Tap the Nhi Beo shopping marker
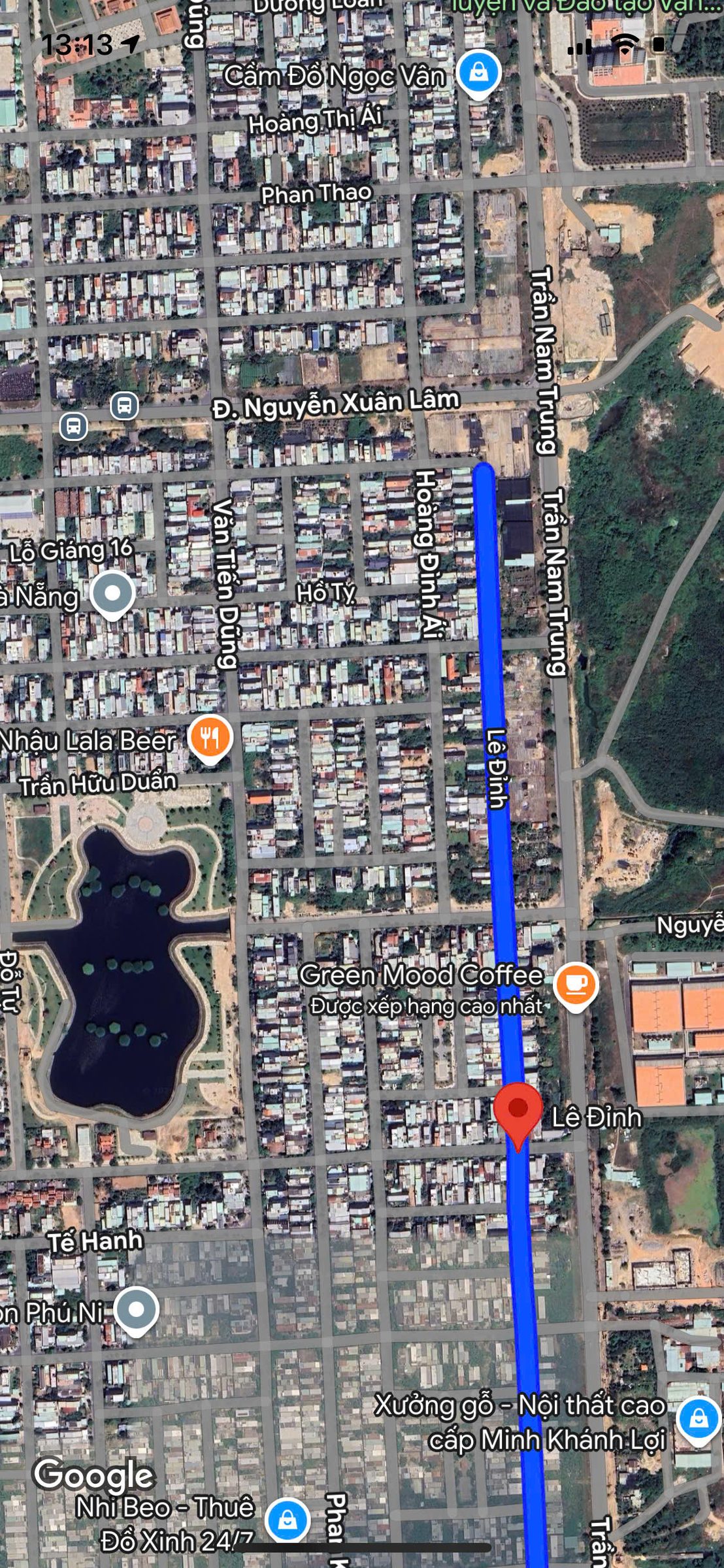724x1568 pixels. click(x=287, y=1520)
